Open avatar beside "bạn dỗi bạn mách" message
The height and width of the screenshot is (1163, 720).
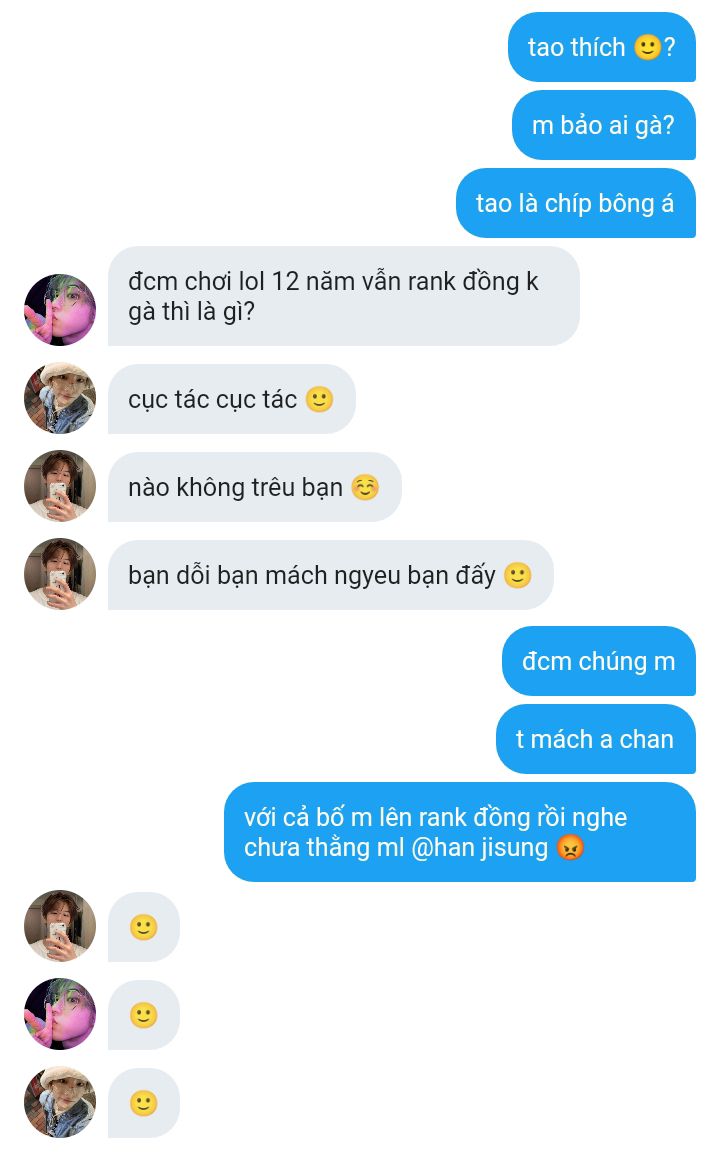(60, 575)
